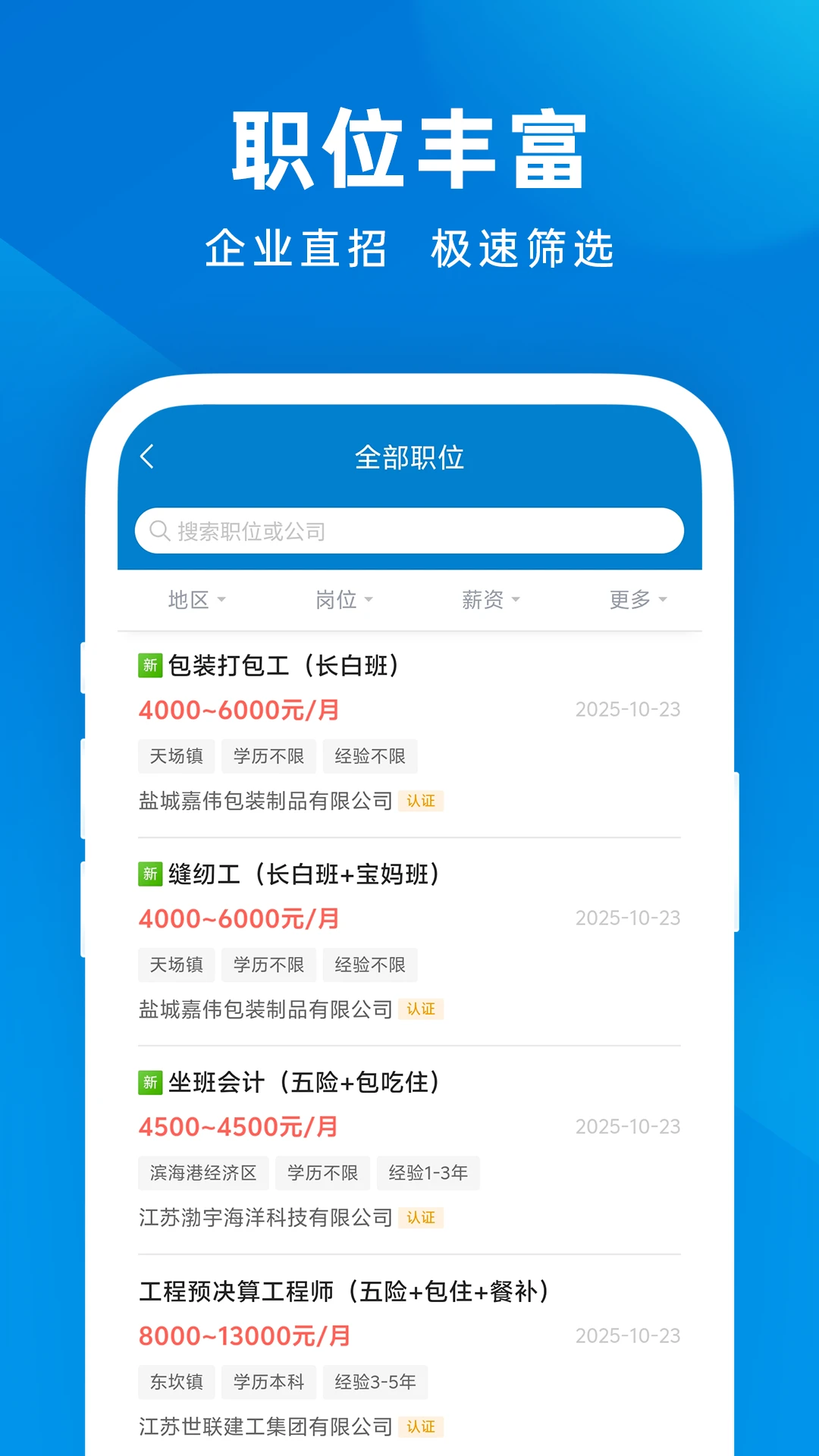Tap 新 badge on 坐班会计 listing
Screen dimensions: 819x1456
[x=149, y=1083]
